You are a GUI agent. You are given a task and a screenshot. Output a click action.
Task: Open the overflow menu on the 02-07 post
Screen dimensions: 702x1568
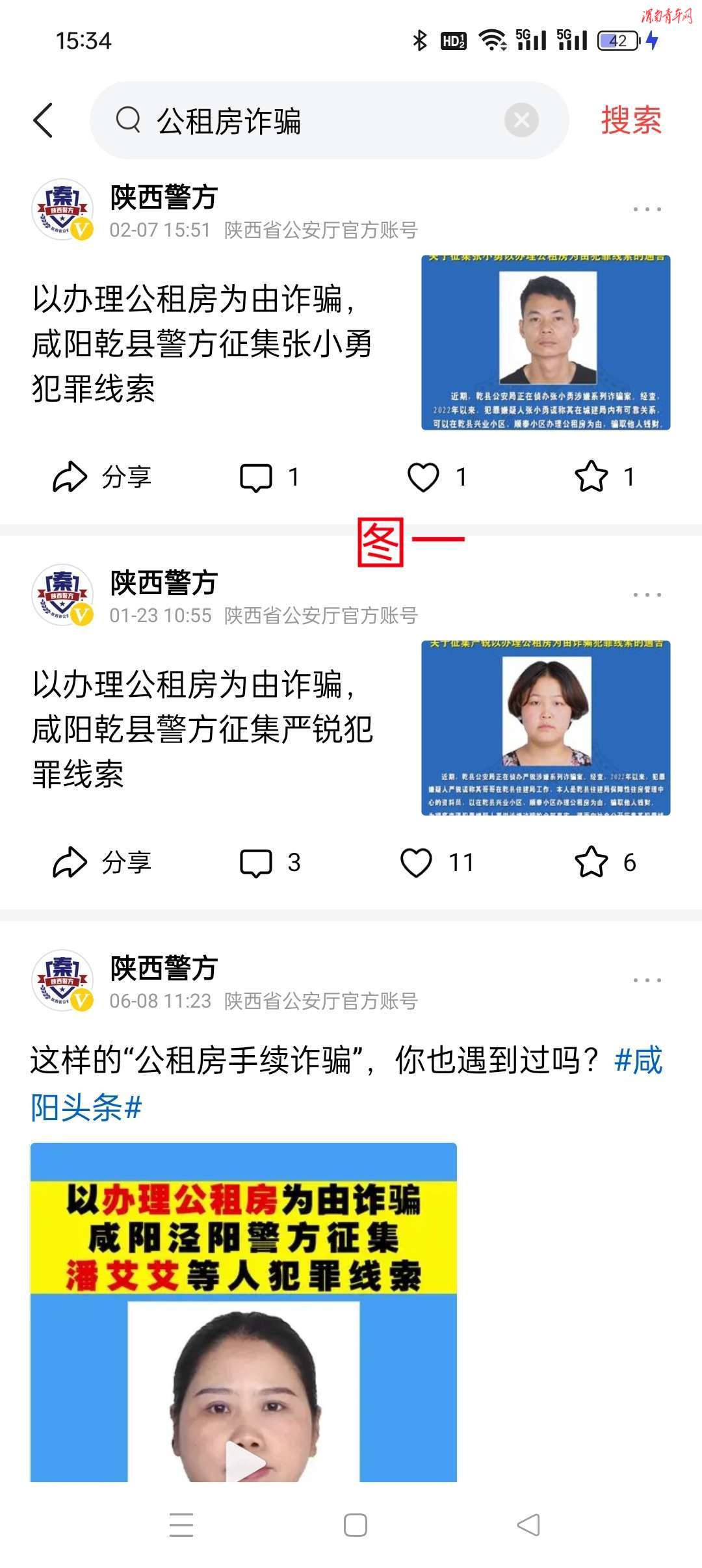tap(647, 209)
